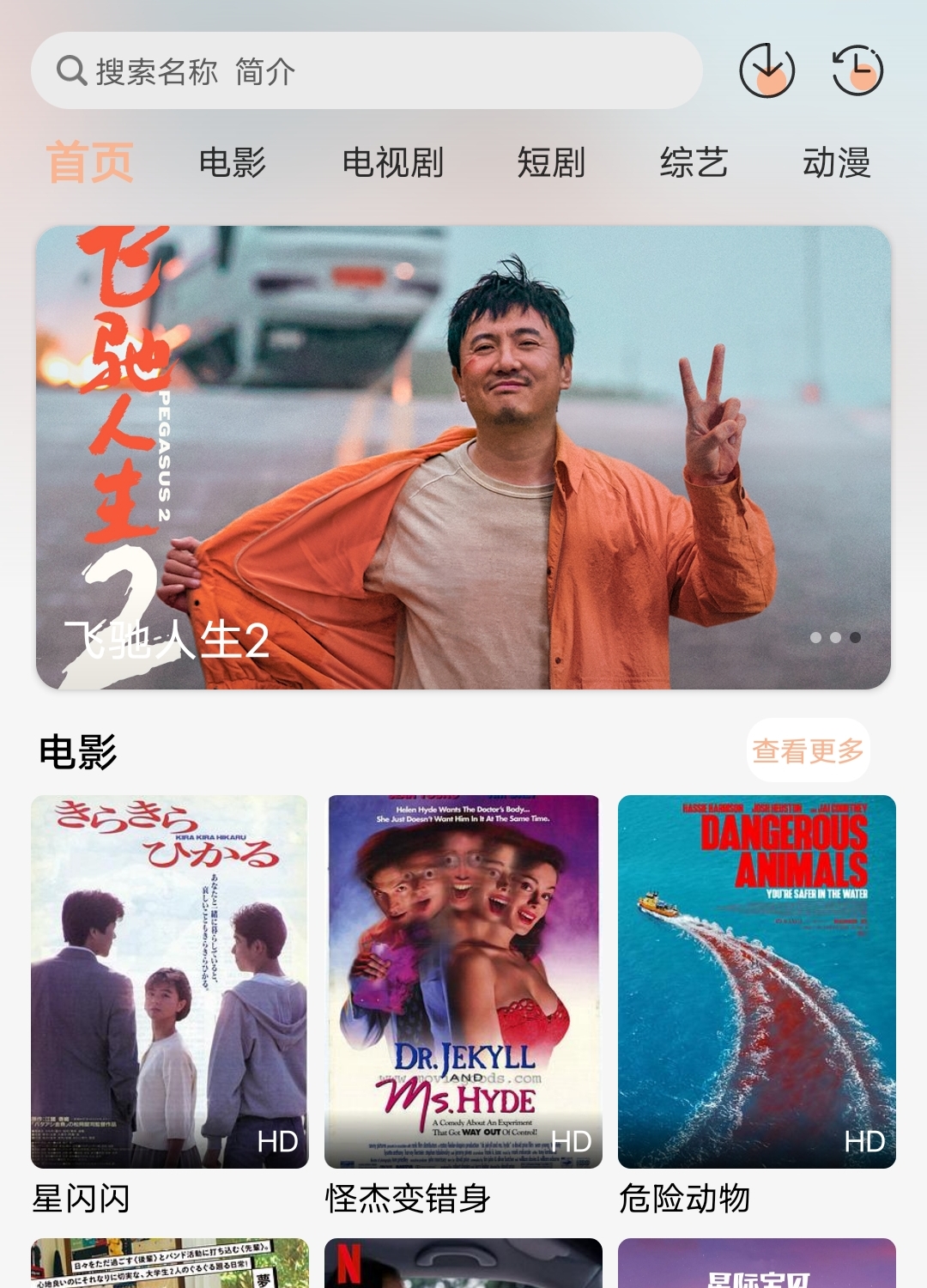Open the movie 怪杰变错身
This screenshot has width=927, height=1288.
coord(463,981)
